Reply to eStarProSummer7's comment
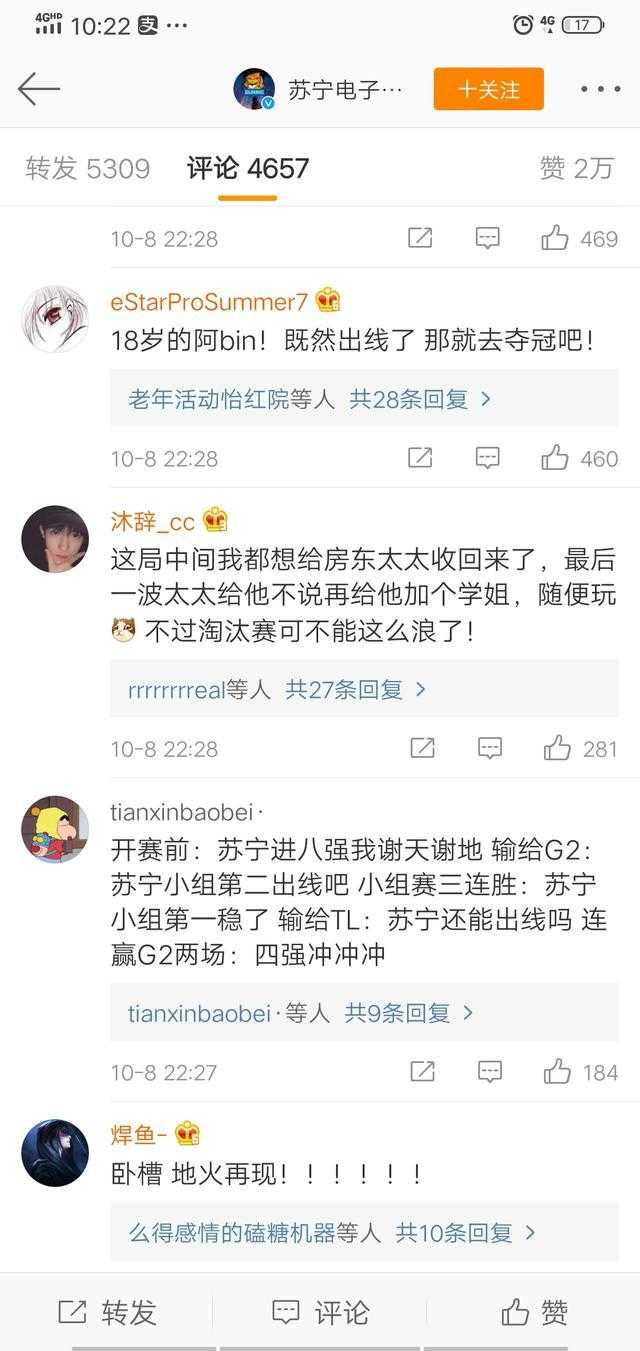Viewport: 640px width, 1351px height. point(487,458)
